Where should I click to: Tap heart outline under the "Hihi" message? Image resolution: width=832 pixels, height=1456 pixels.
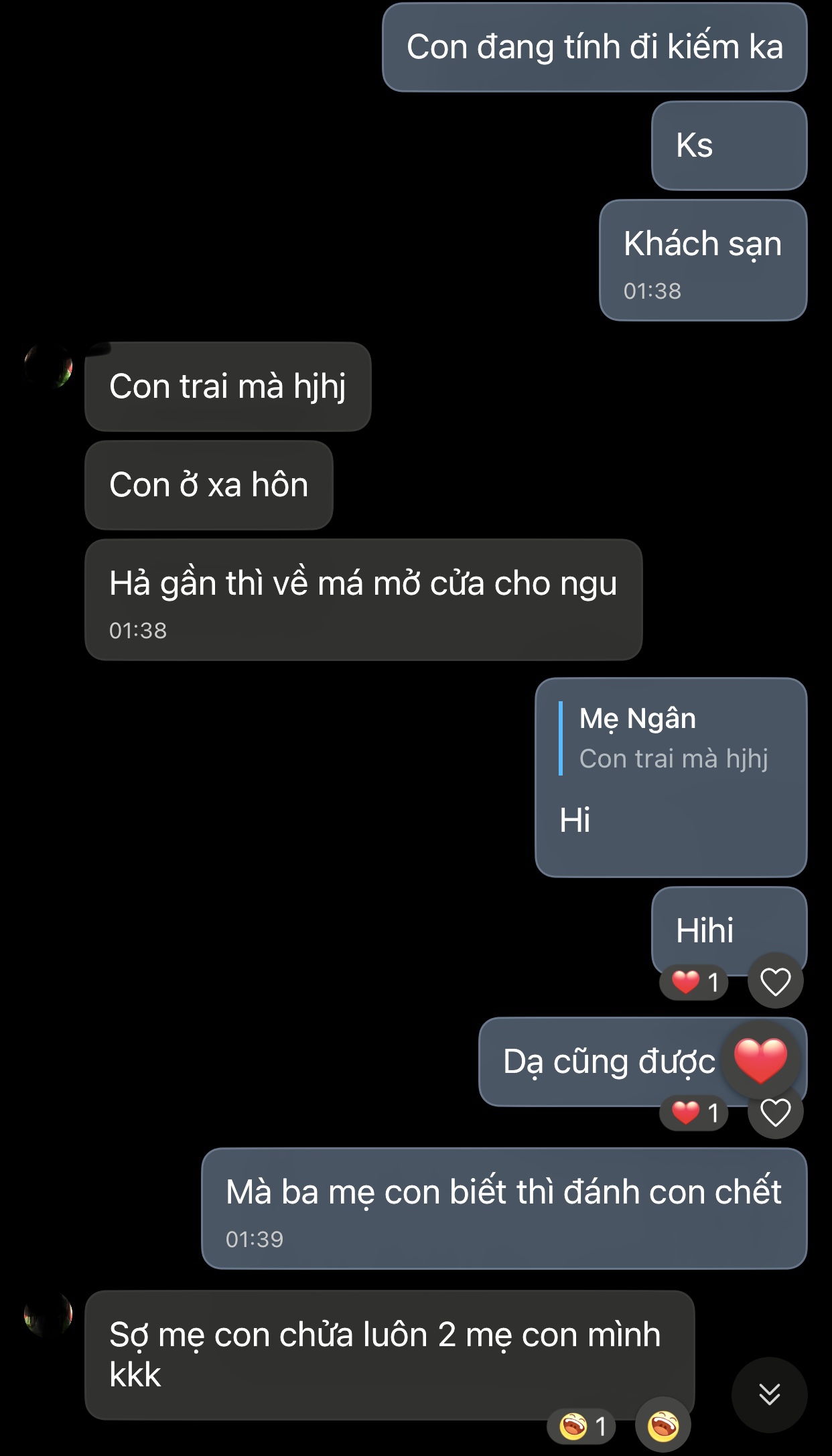click(775, 982)
